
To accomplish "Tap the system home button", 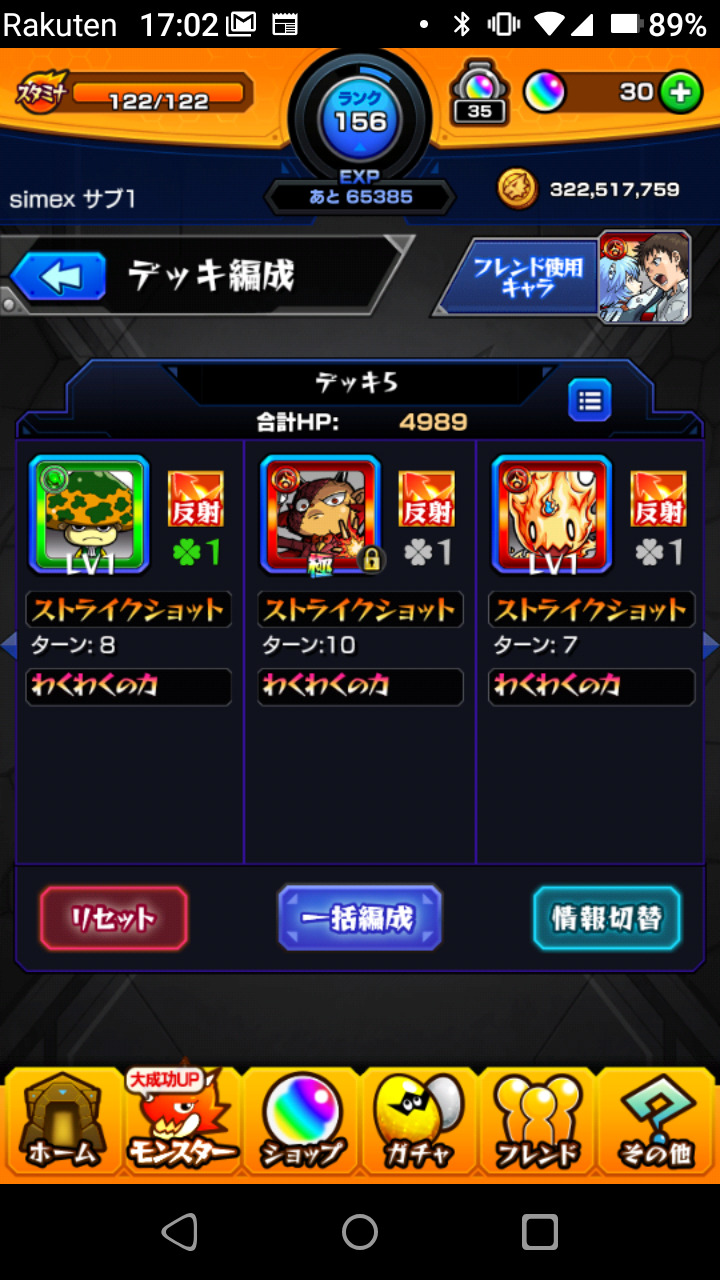I will [x=360, y=1232].
